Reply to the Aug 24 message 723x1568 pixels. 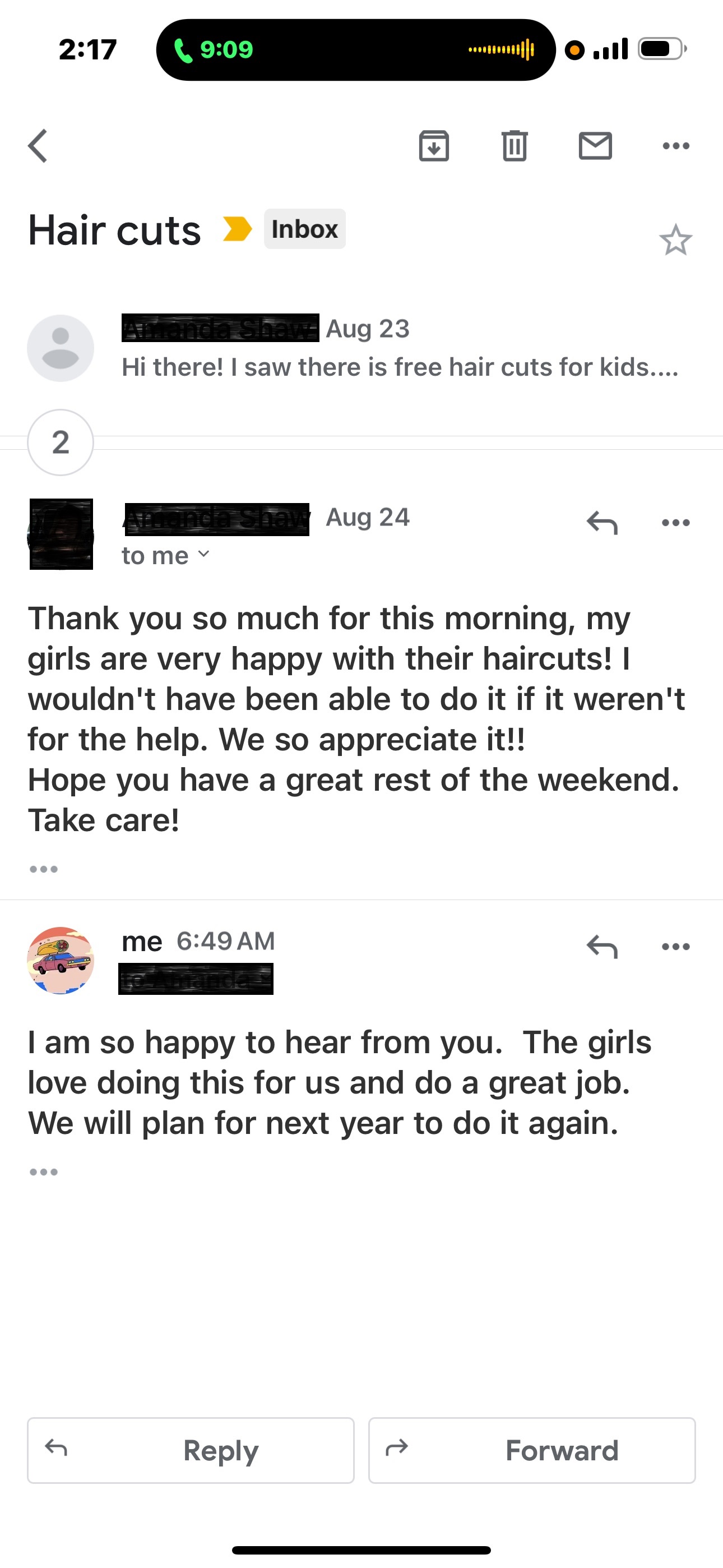[x=602, y=522]
